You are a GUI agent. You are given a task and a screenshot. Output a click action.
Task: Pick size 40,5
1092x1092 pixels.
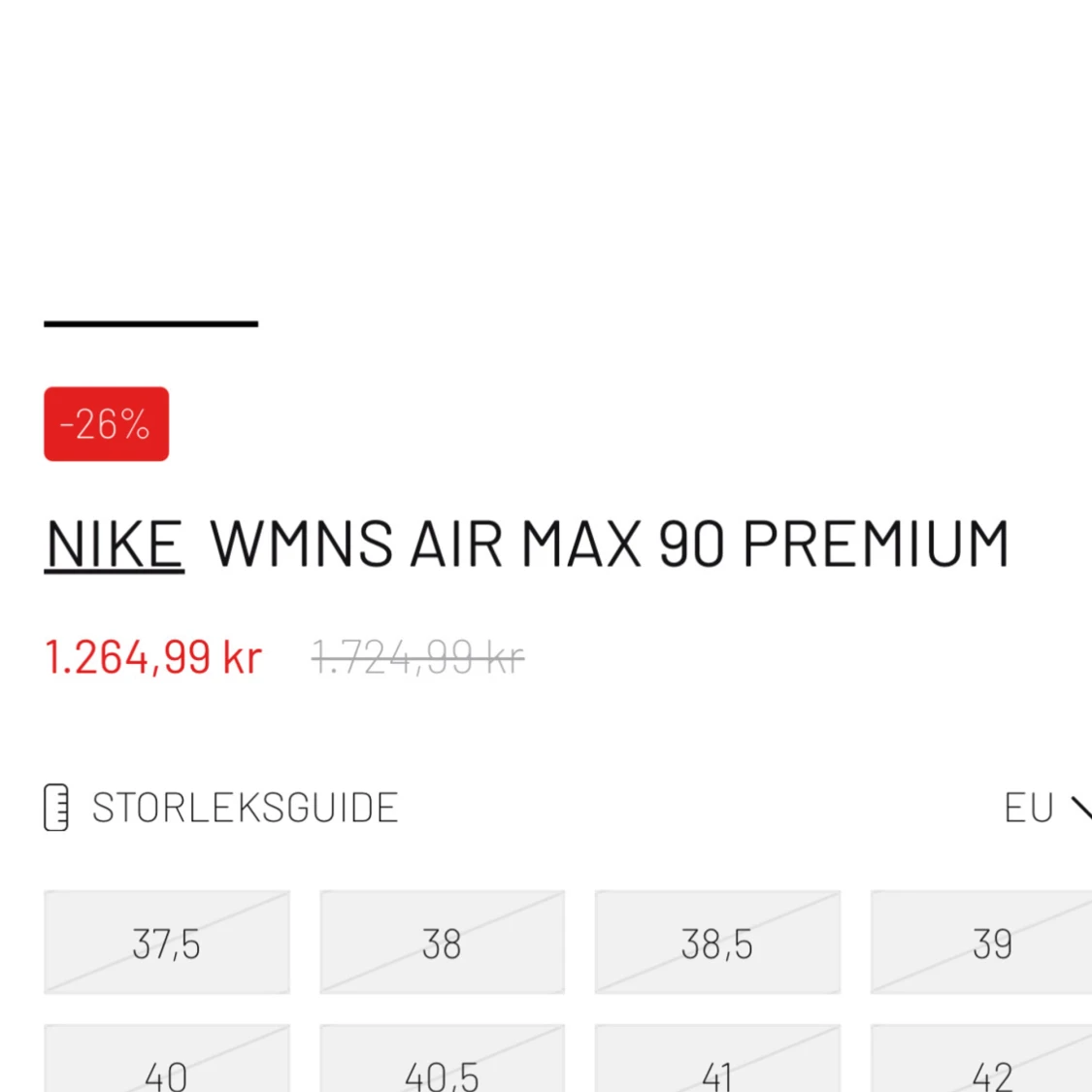[x=442, y=1063]
